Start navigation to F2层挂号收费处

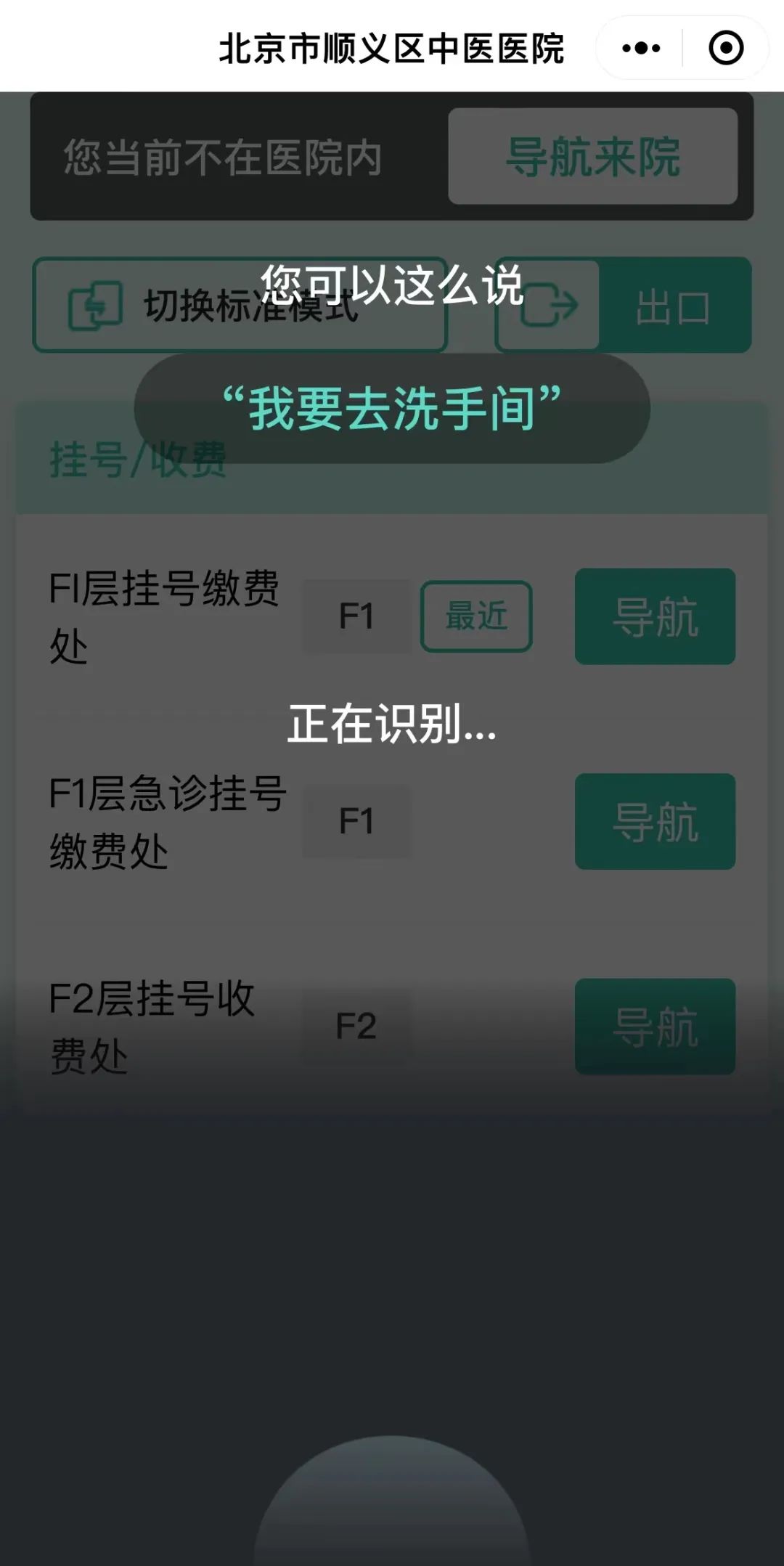pyautogui.click(x=655, y=1027)
